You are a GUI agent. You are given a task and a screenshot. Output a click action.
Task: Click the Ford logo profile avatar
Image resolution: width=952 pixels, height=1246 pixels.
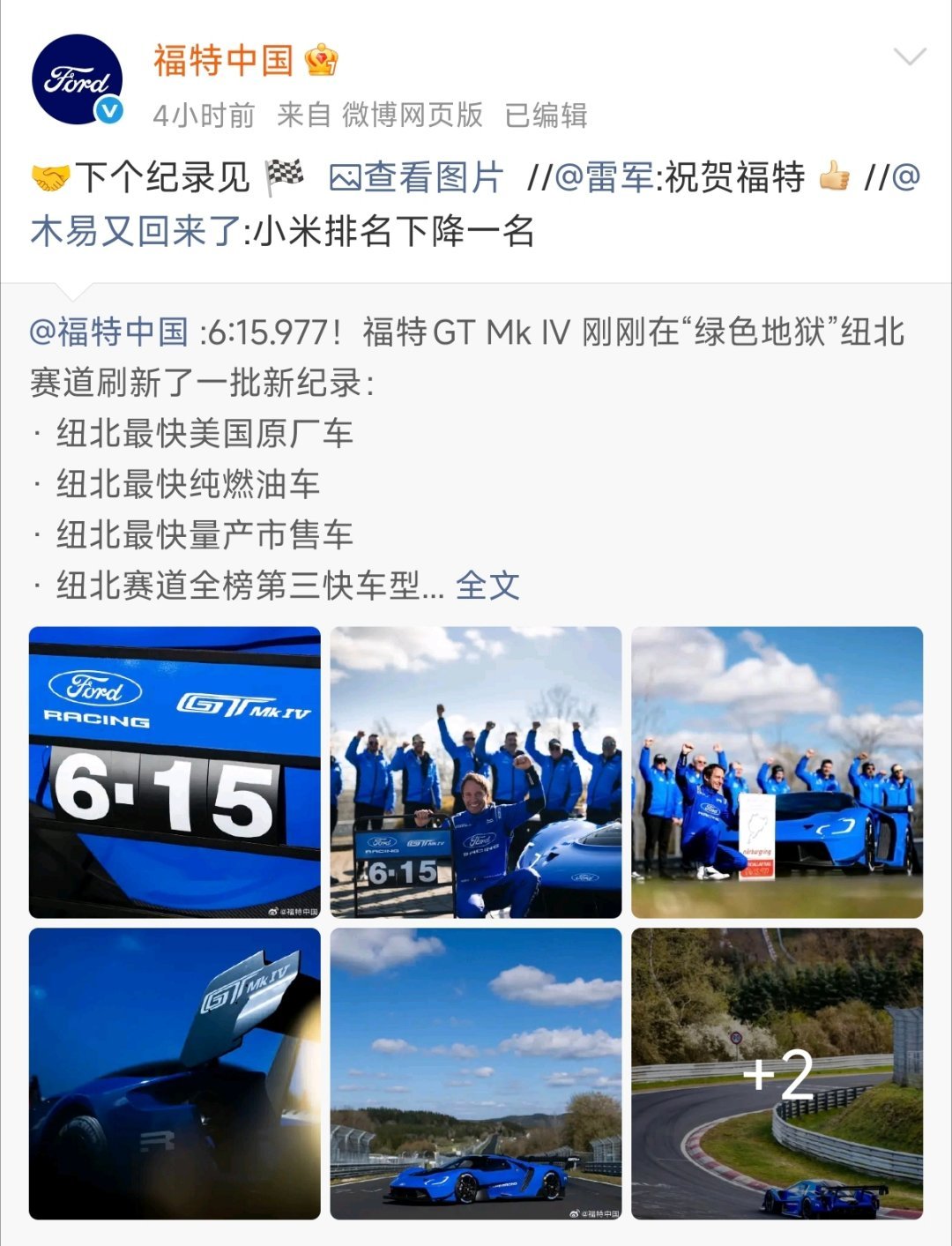76,76
